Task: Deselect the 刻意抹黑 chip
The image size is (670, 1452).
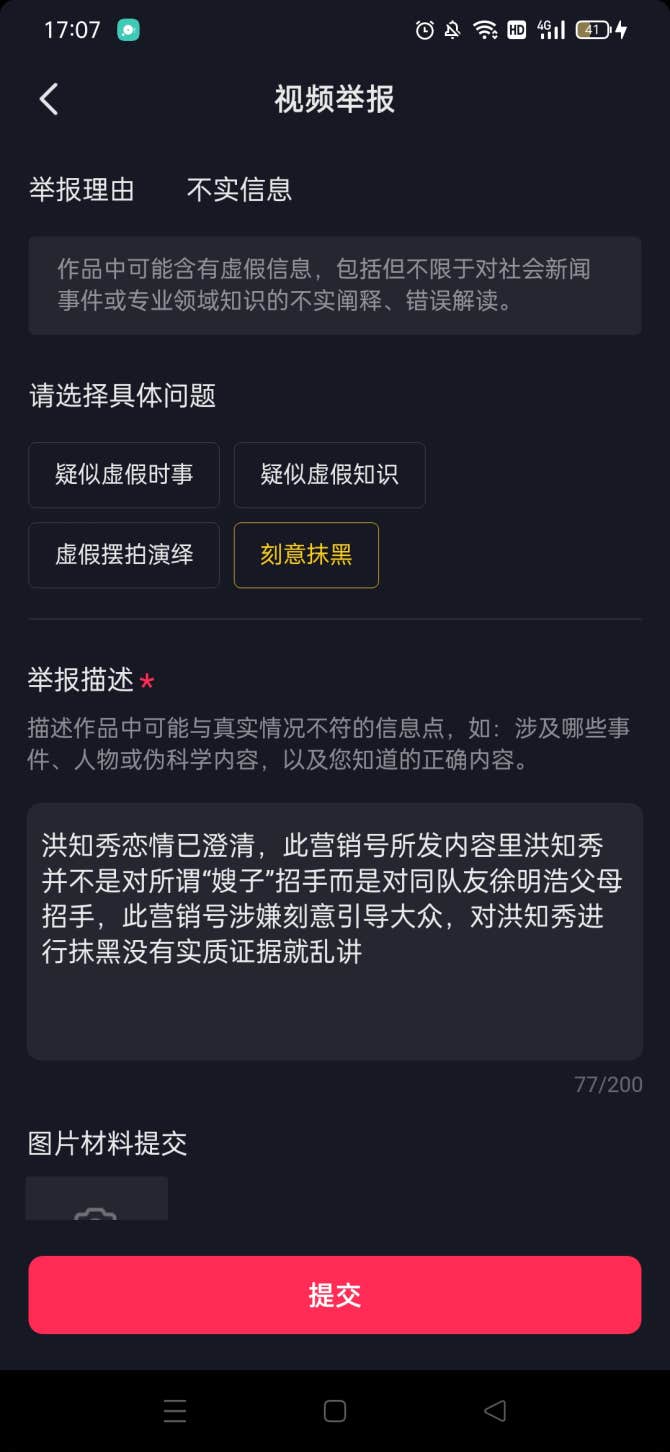Action: (306, 555)
